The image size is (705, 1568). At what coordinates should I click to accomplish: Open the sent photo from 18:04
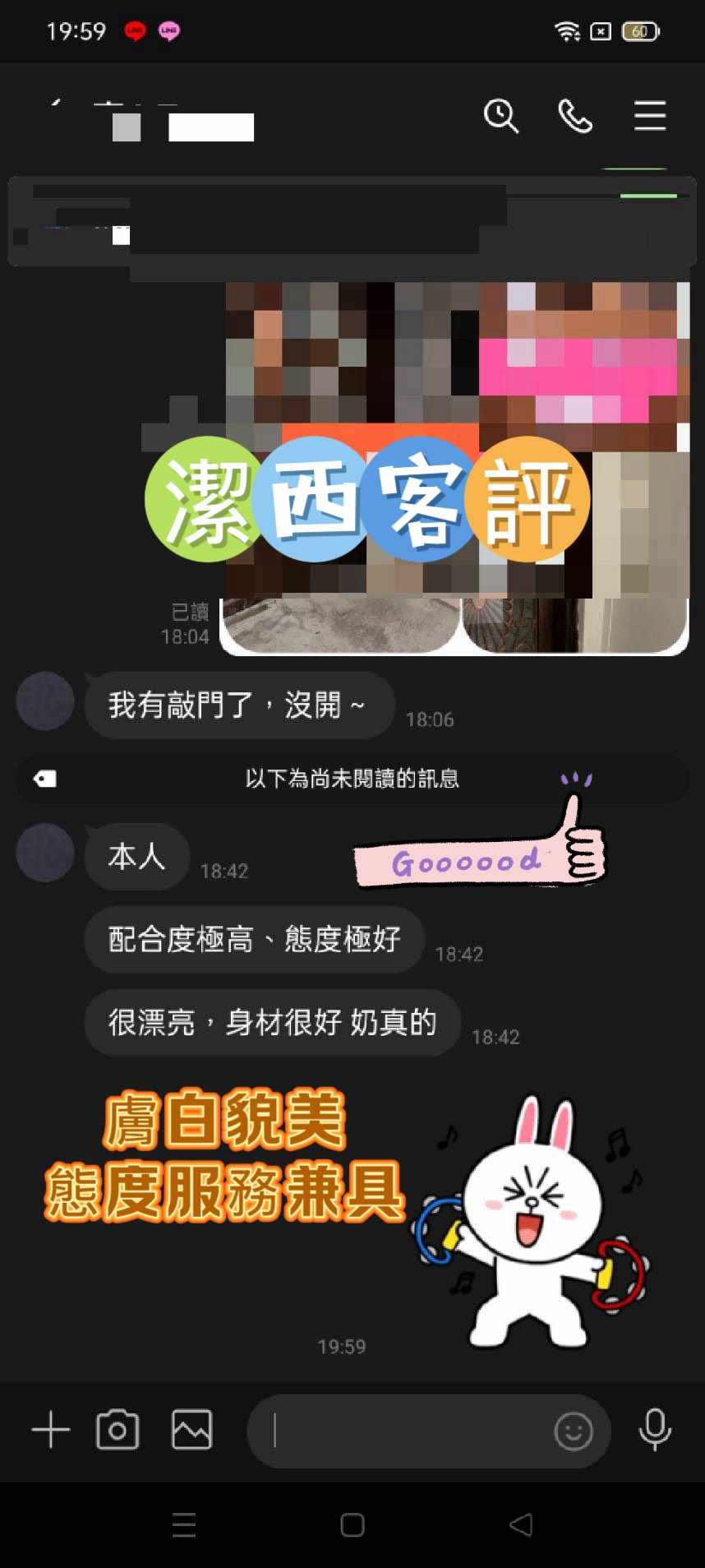454,469
